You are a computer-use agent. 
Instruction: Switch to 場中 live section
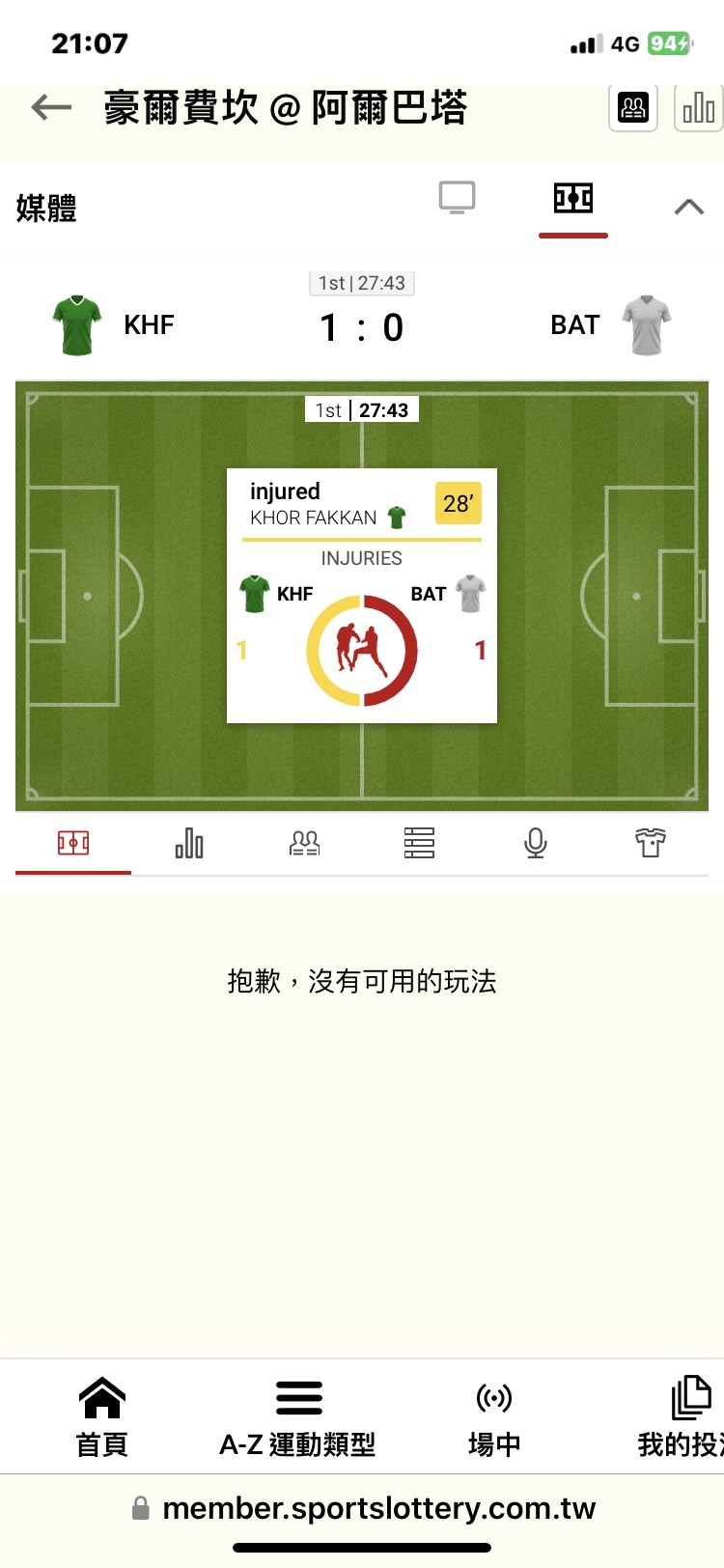[494, 1416]
